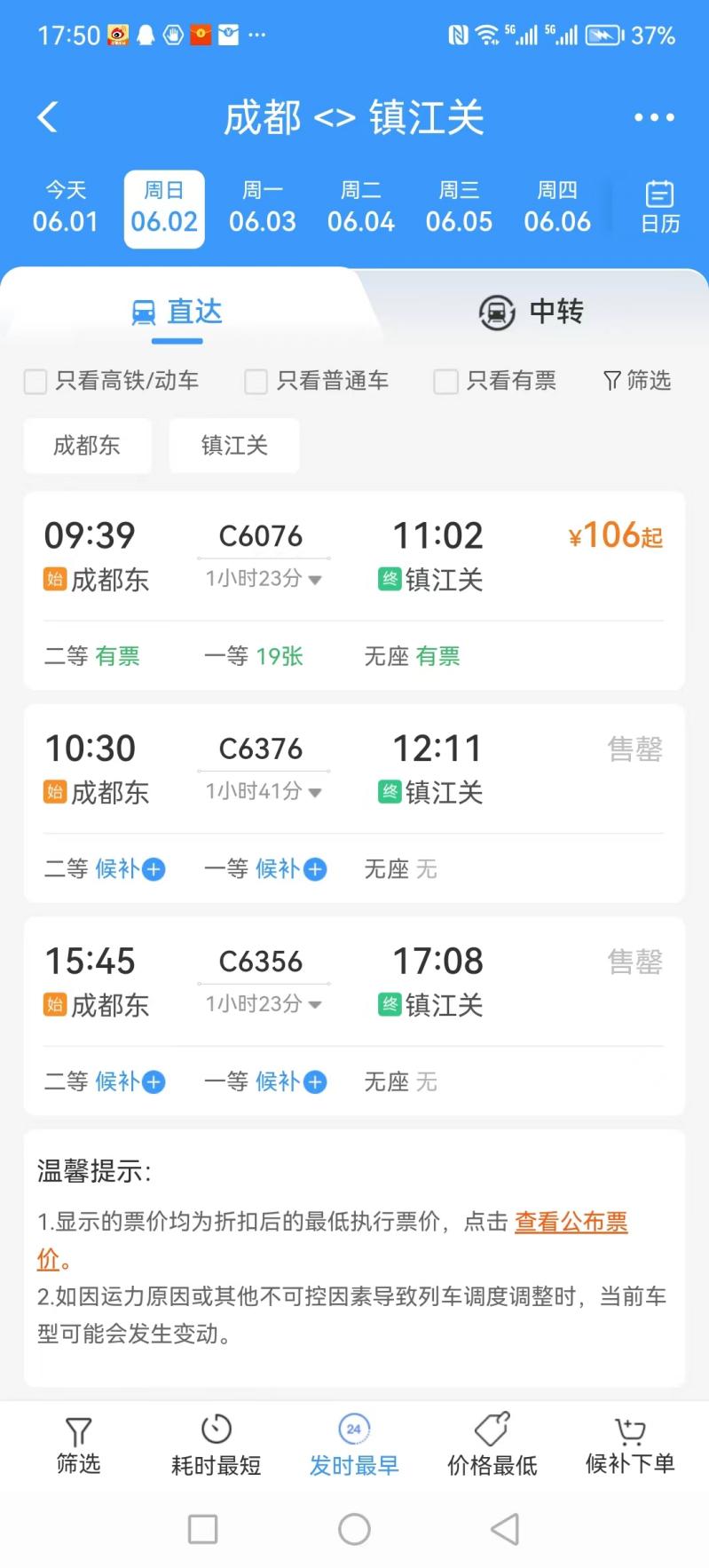Tap 筛选 filter beside the checkboxes
This screenshot has height=1568, width=709.
[x=637, y=381]
